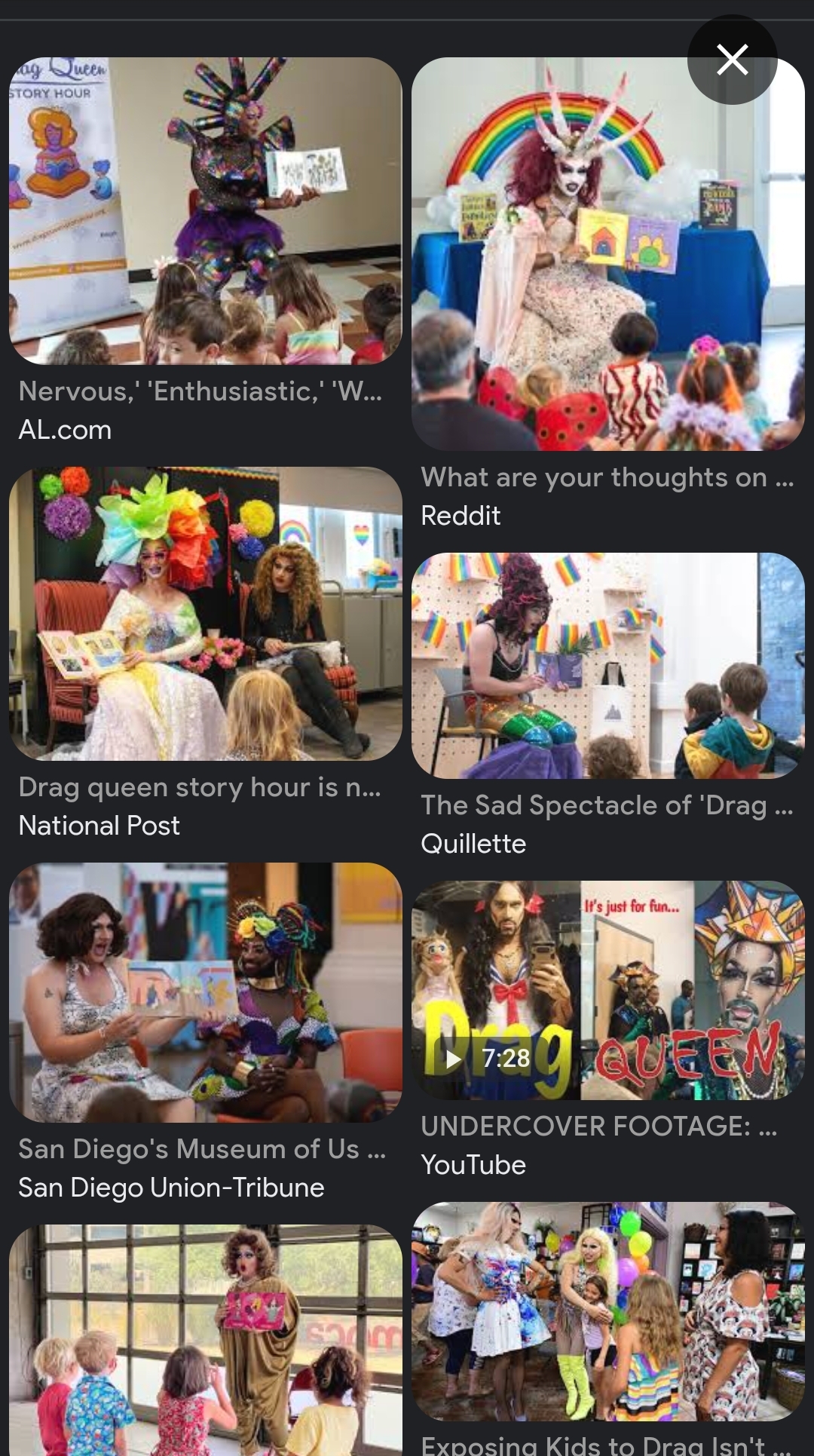Open the Quillette image result
This screenshot has width=814, height=1456.
[607, 665]
